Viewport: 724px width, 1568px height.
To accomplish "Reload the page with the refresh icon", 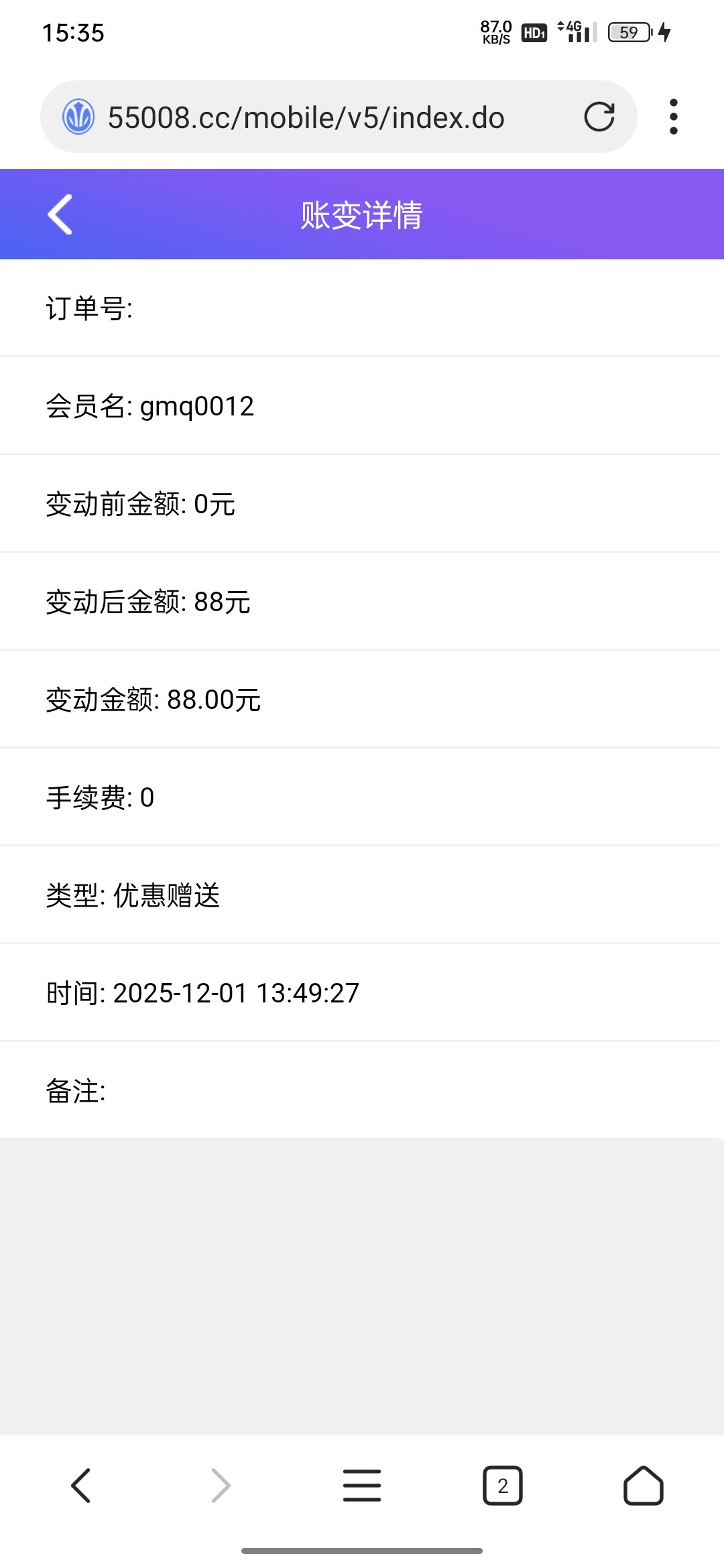I will click(599, 117).
